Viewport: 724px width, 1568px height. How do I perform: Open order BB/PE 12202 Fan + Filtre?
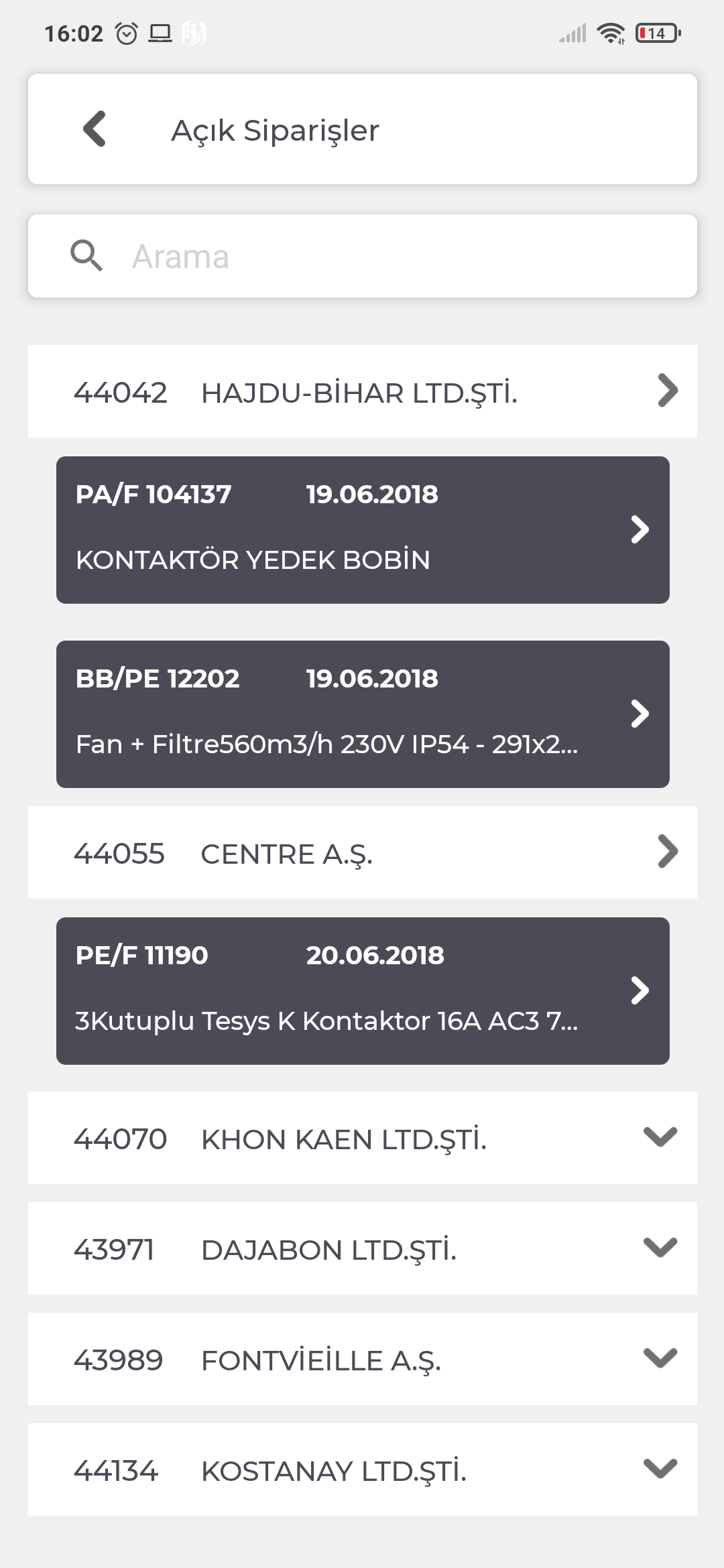pyautogui.click(x=363, y=714)
